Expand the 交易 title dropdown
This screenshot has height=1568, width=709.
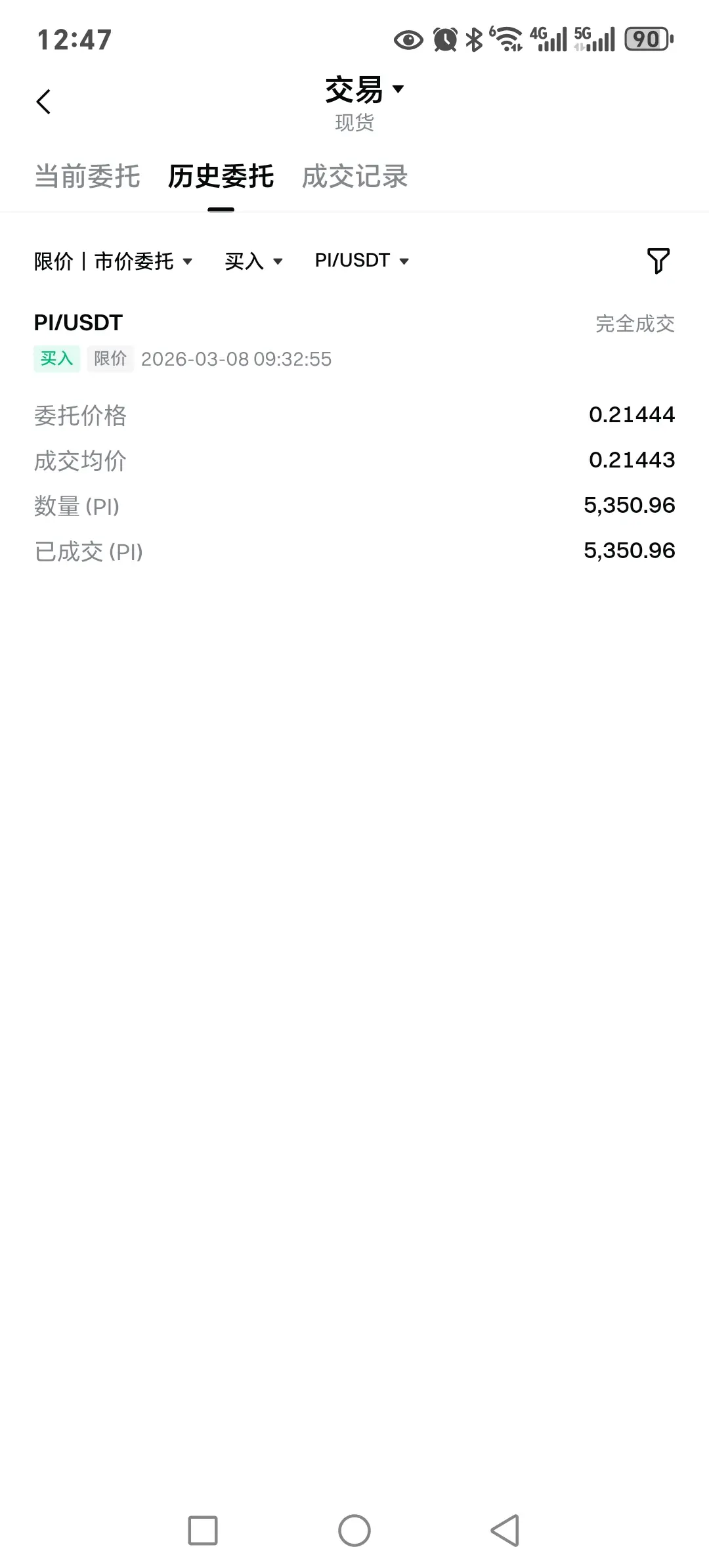[364, 90]
